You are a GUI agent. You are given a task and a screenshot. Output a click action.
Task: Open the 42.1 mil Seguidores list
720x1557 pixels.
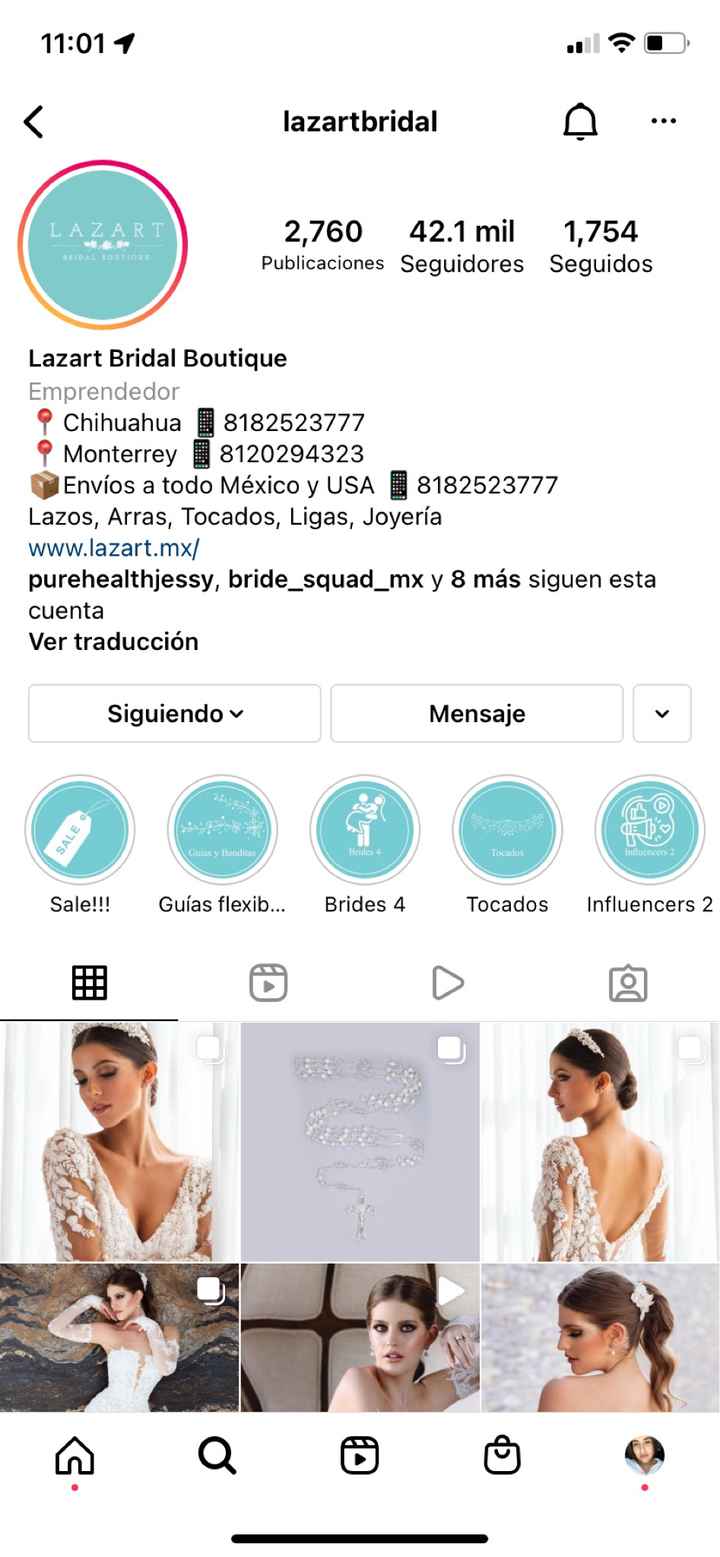tap(461, 246)
